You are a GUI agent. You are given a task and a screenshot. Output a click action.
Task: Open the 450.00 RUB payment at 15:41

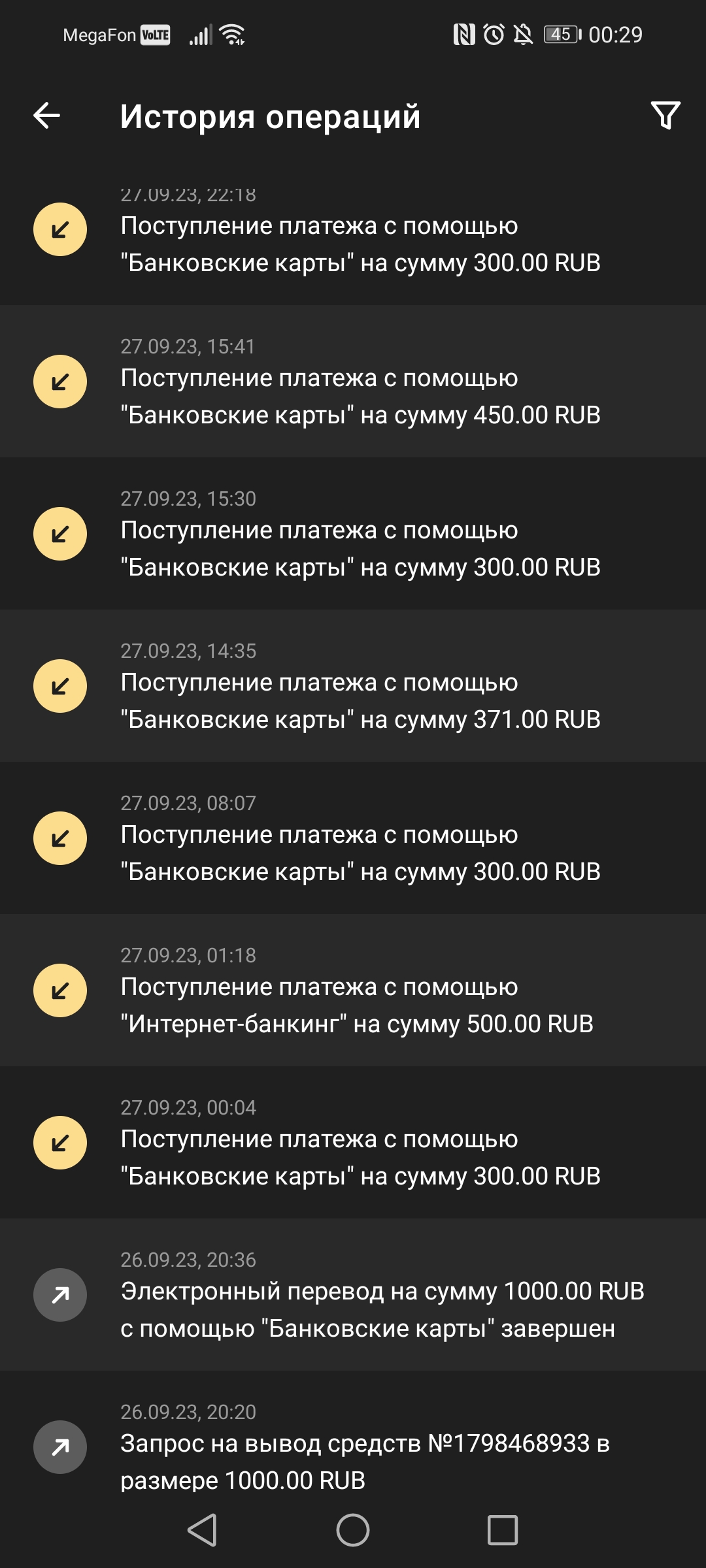click(x=353, y=382)
